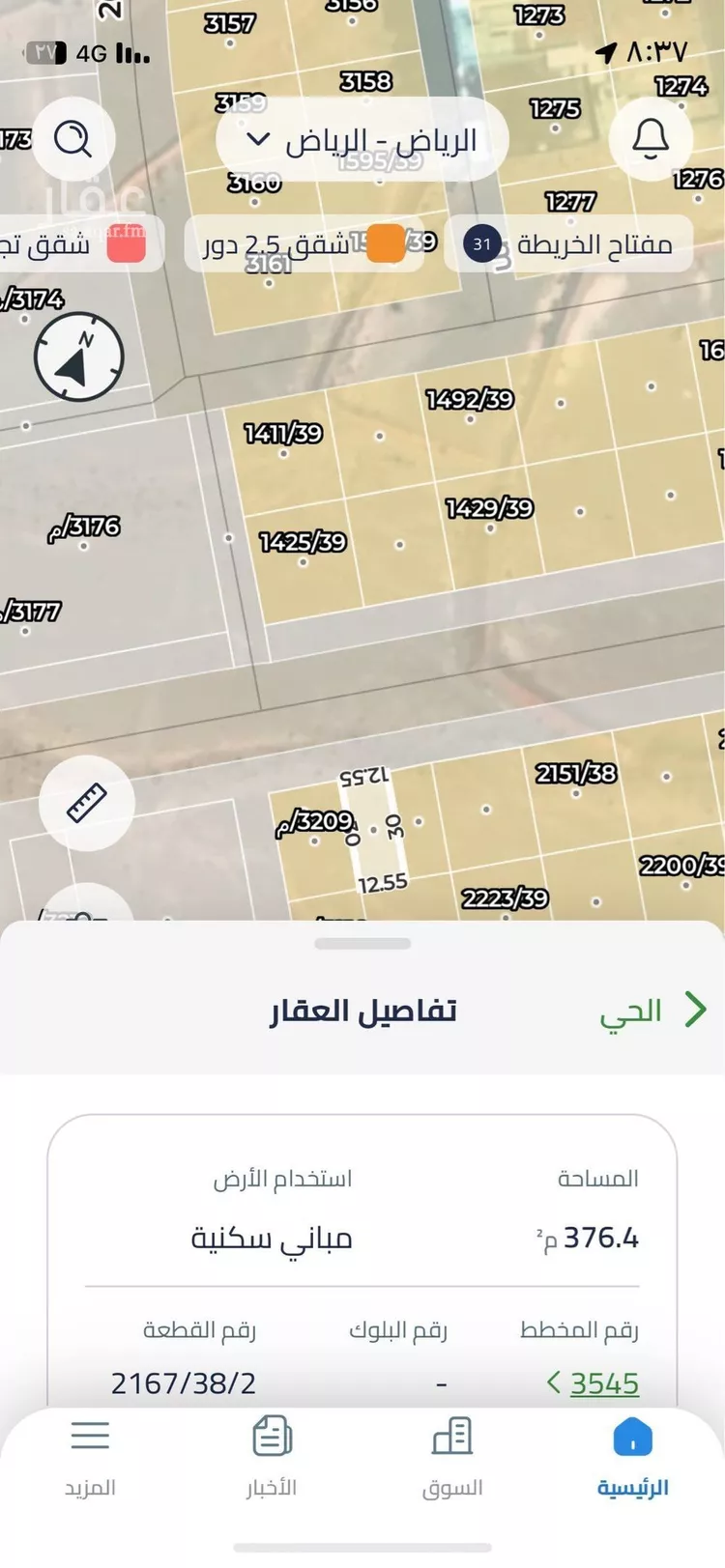Open الأخبار news section icon
Image resolution: width=725 pixels, height=1568 pixels.
tap(271, 1438)
